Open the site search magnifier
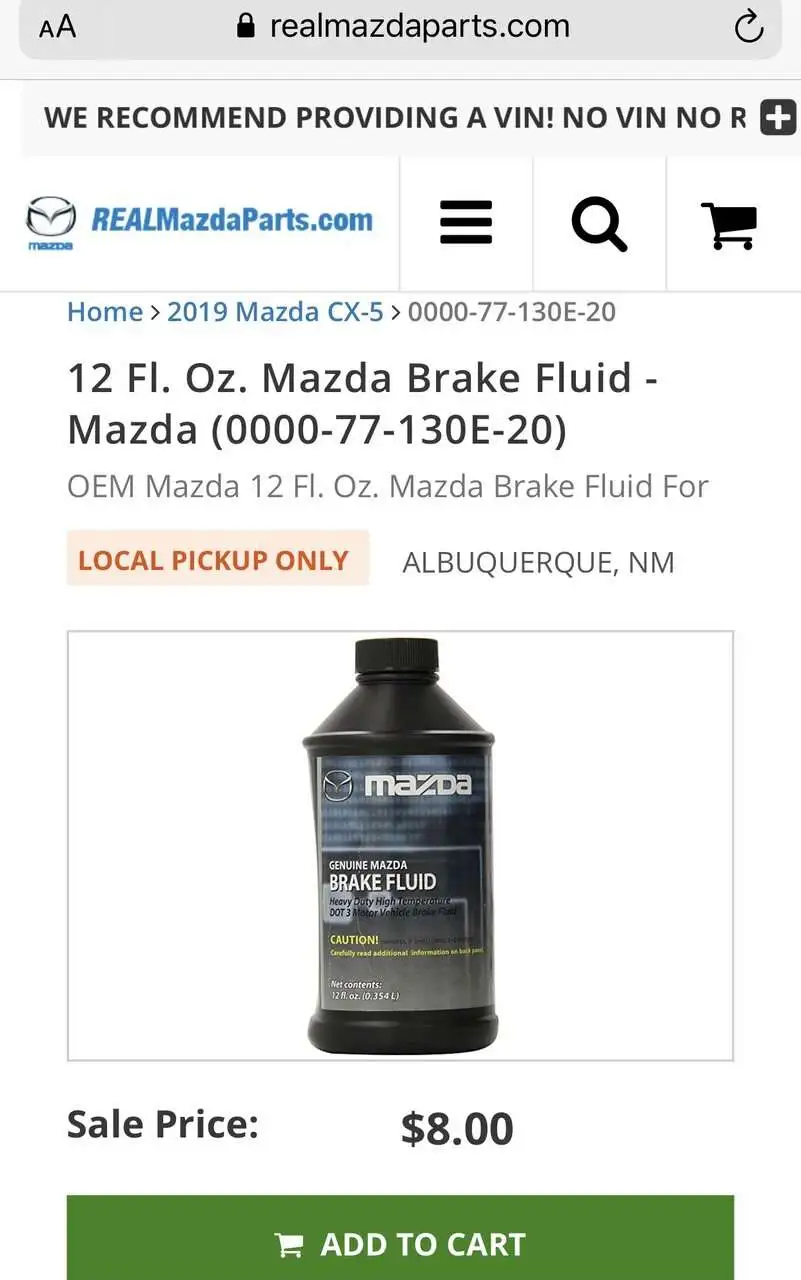This screenshot has height=1280, width=801. coord(599,223)
